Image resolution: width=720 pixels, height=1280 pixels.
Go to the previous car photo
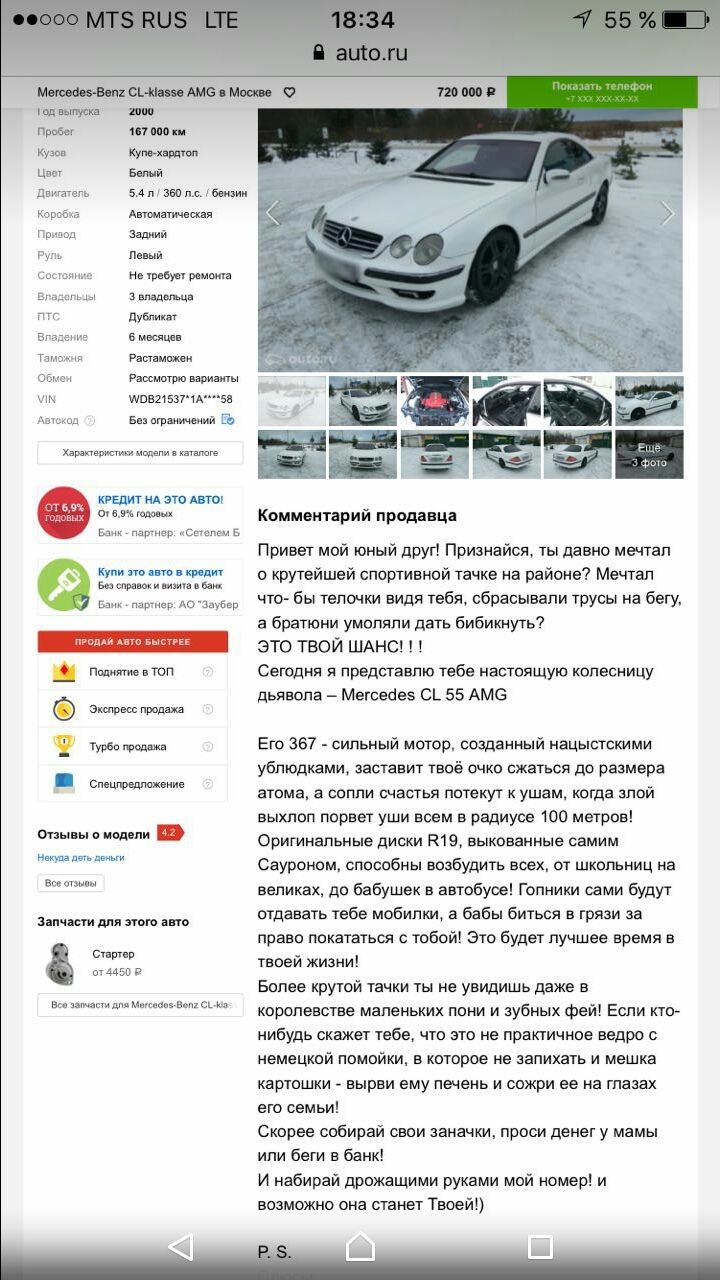pyautogui.click(x=273, y=212)
